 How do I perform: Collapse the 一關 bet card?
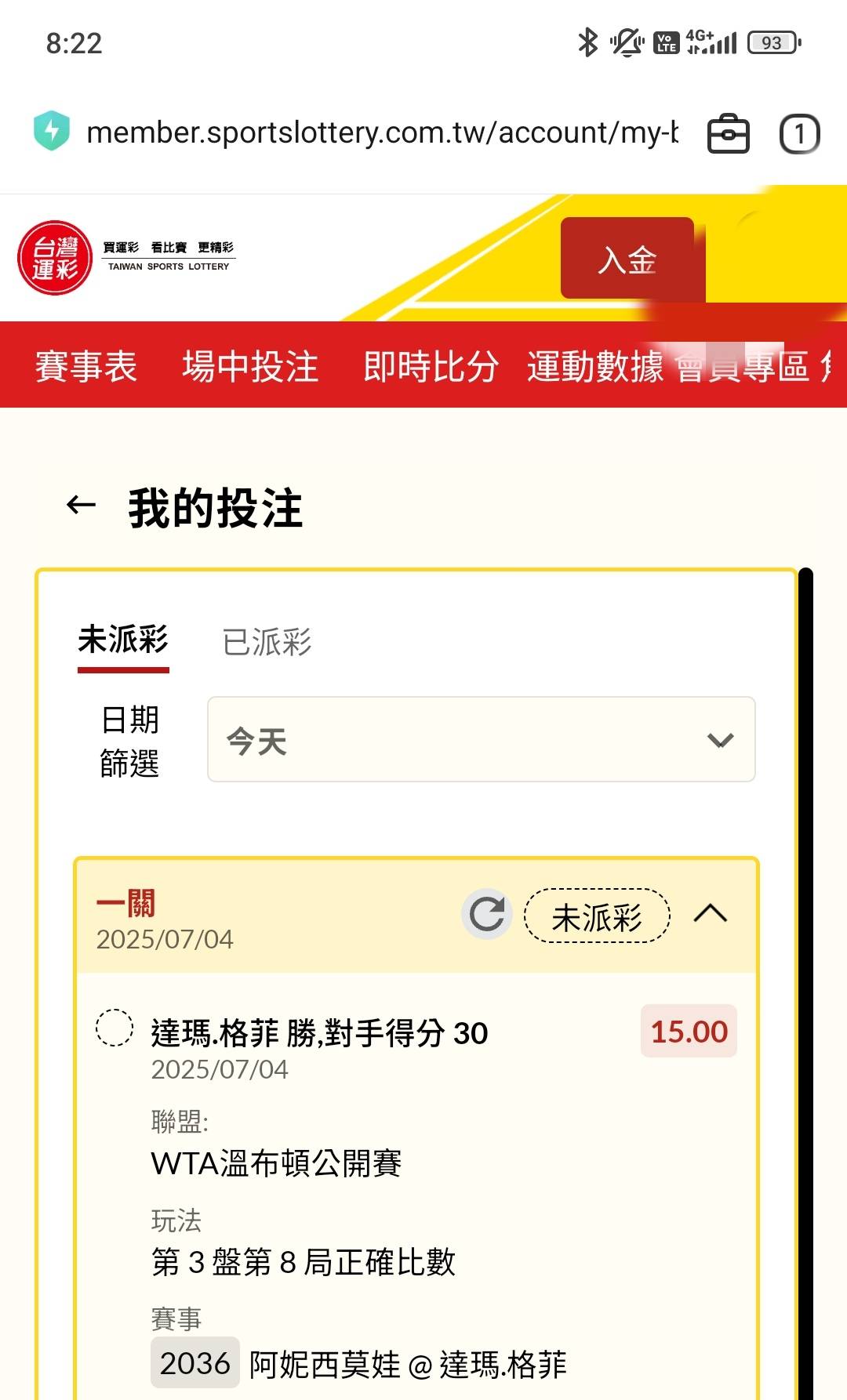coord(711,914)
